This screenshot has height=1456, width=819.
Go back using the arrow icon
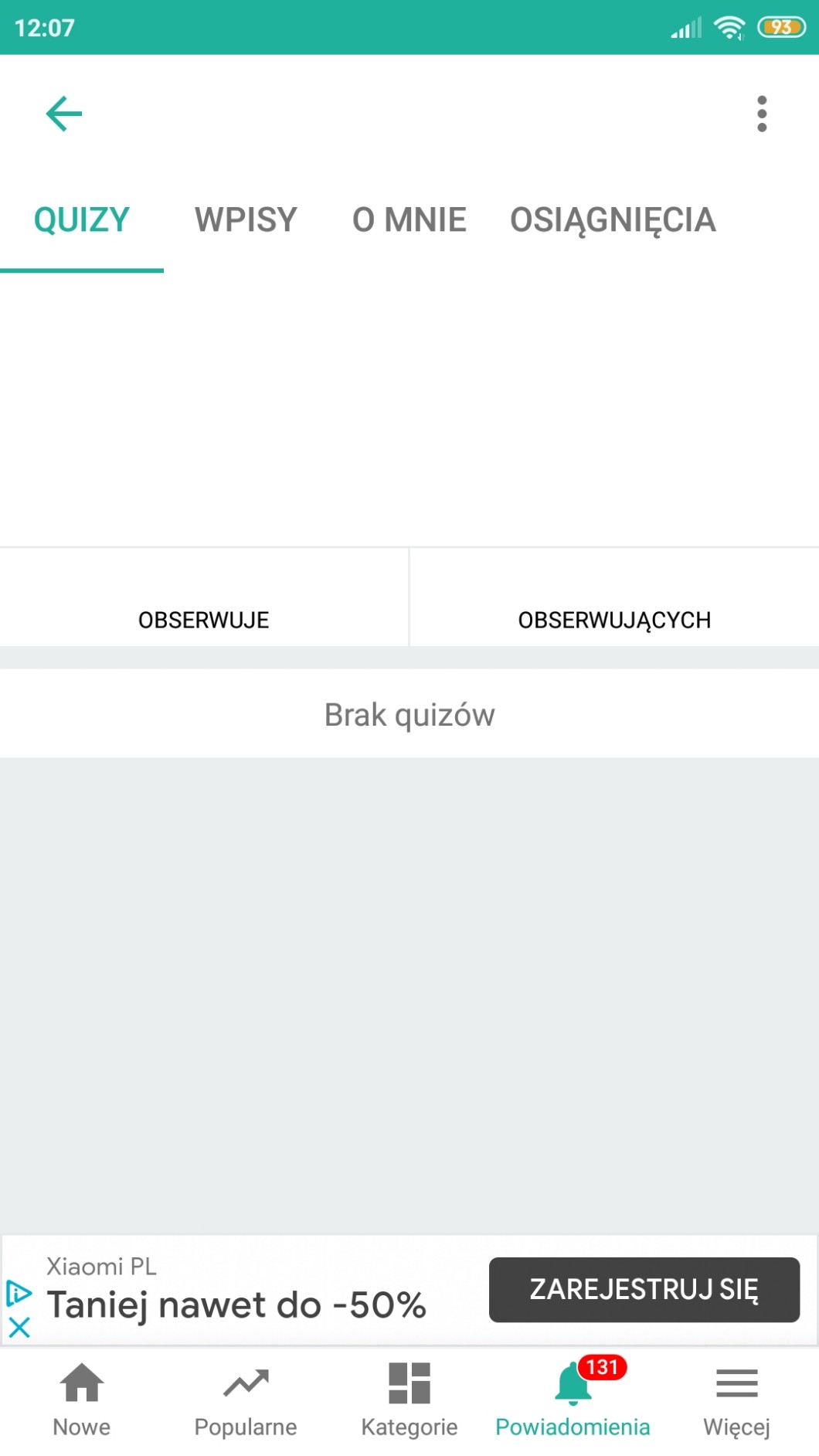point(64,114)
